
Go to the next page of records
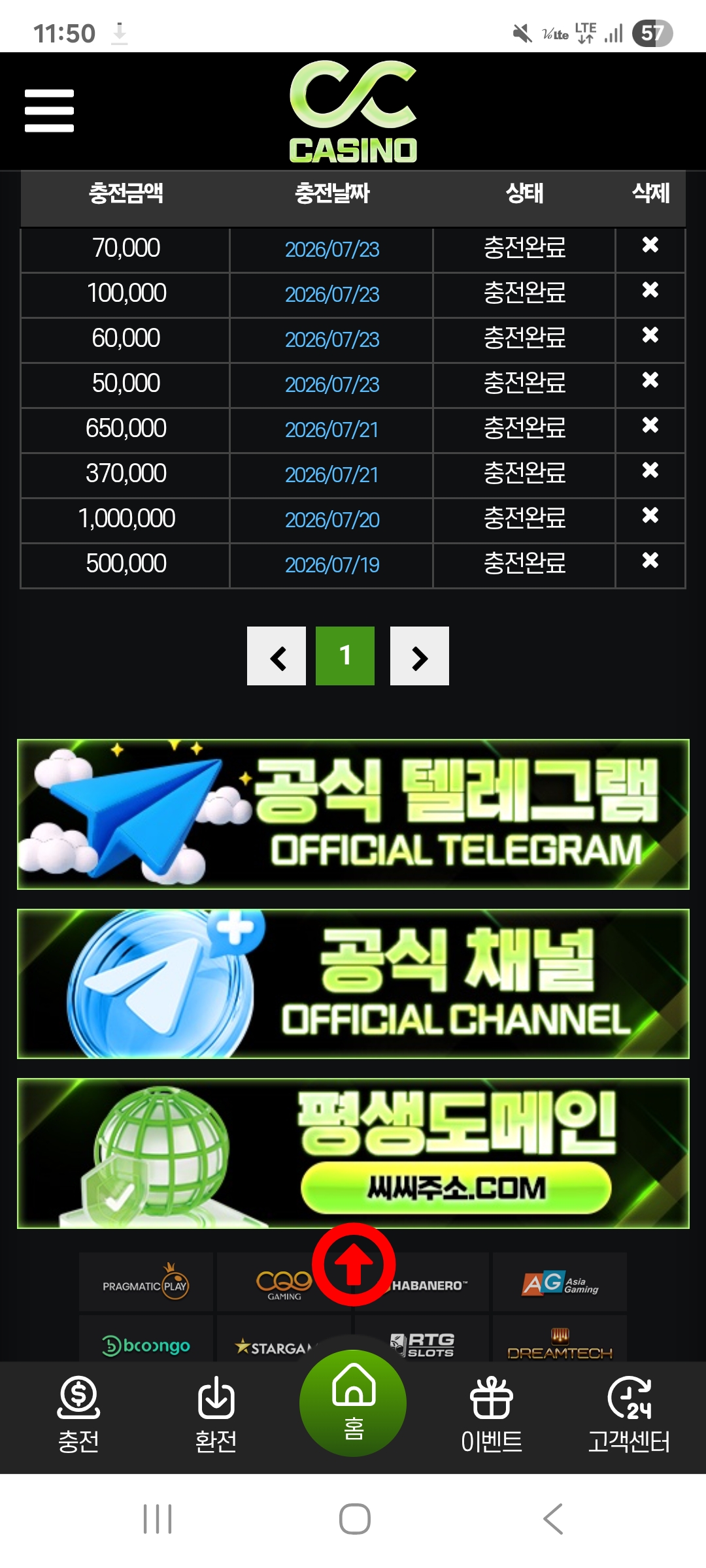[x=420, y=656]
